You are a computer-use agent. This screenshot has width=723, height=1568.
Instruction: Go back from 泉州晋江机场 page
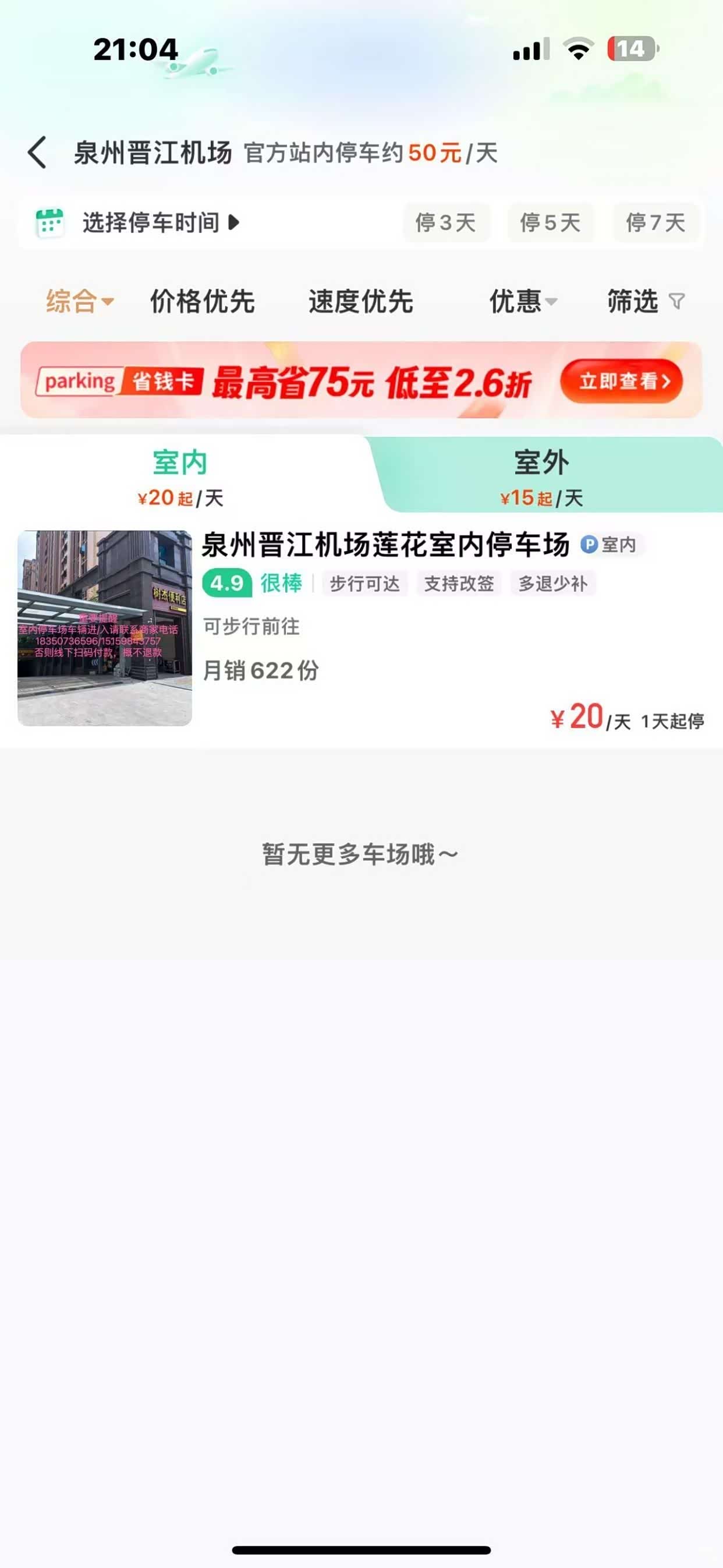pos(38,152)
